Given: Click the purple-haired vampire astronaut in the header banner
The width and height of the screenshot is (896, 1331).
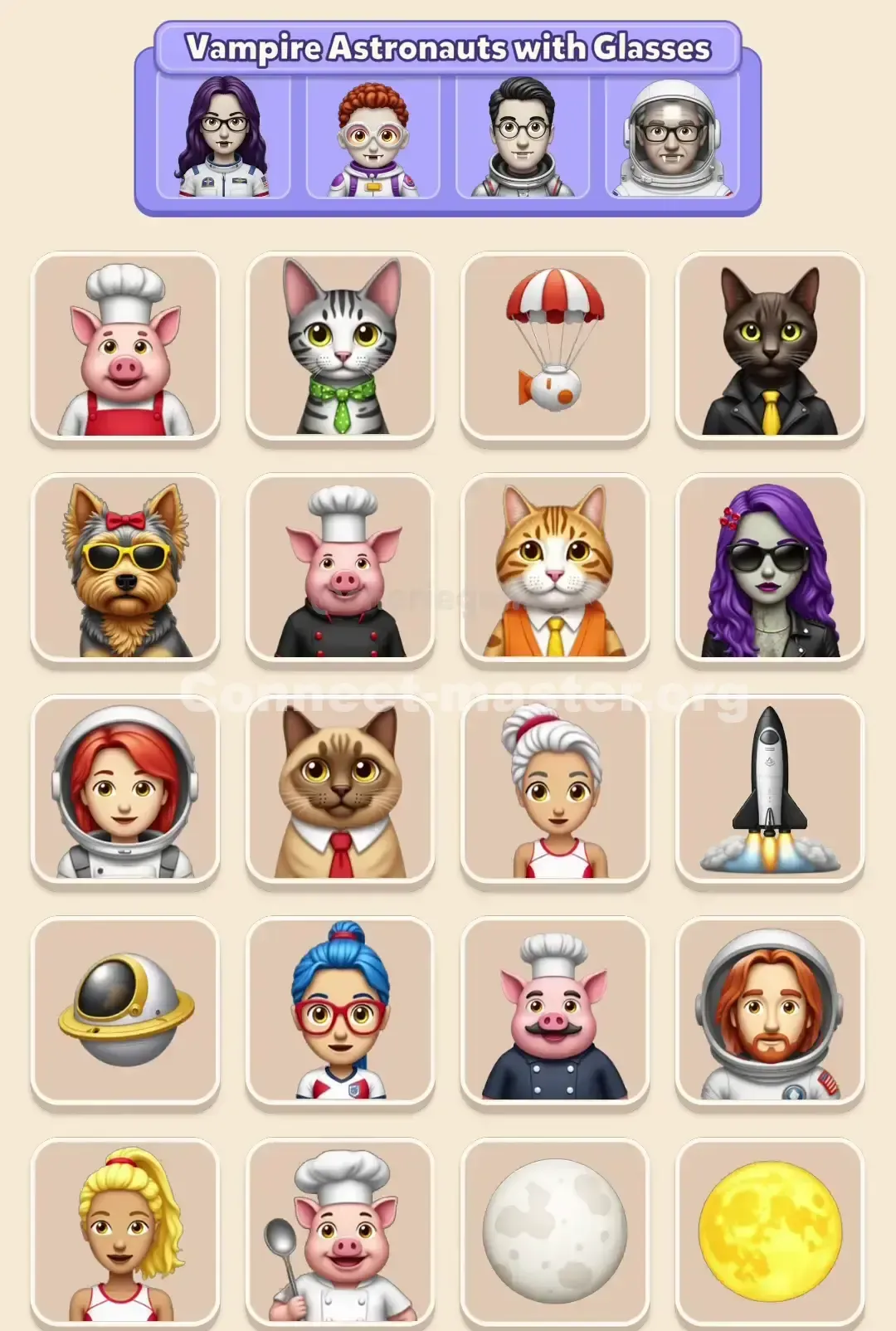Looking at the screenshot, I should [222, 137].
